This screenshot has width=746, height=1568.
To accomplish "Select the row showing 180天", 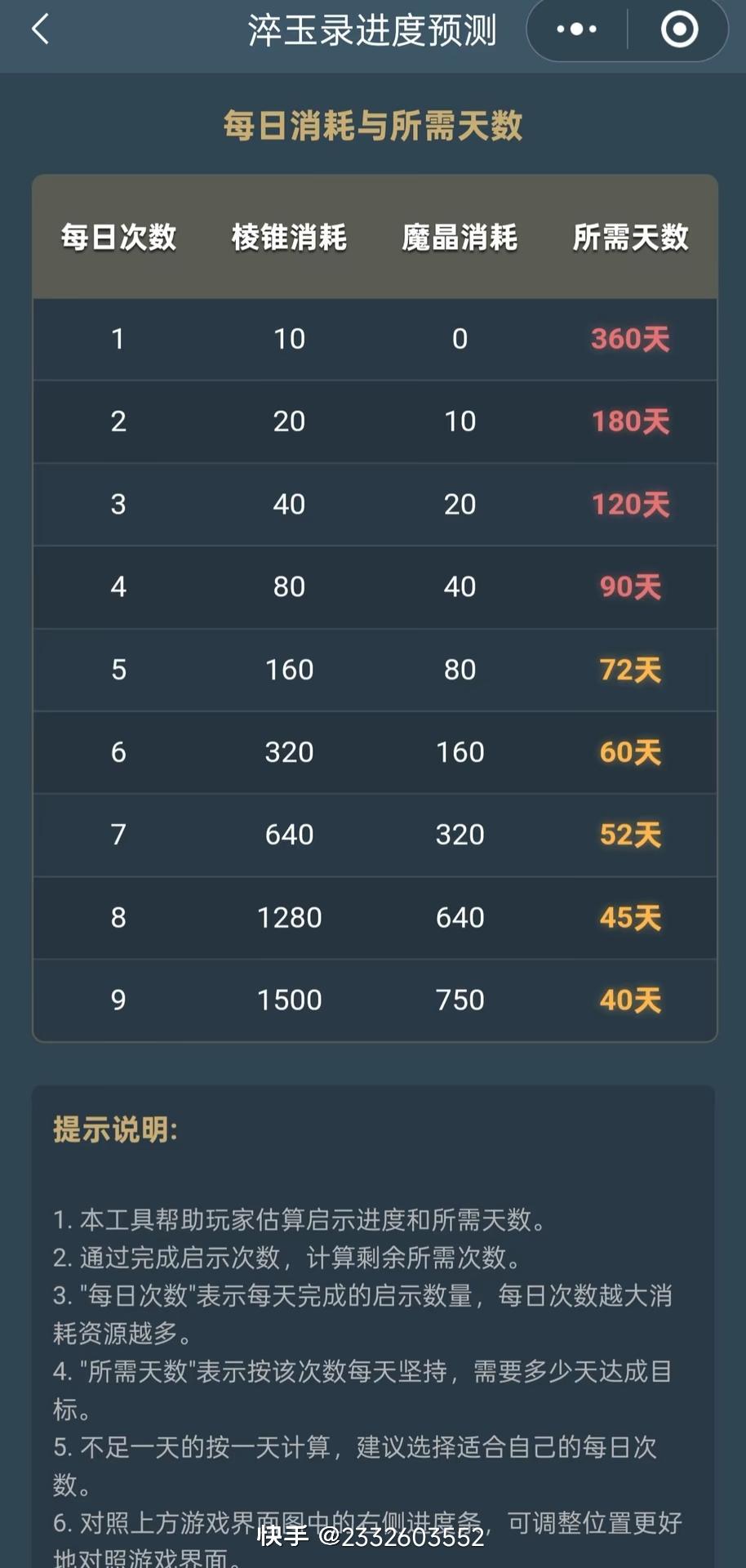I will pyautogui.click(x=628, y=422).
